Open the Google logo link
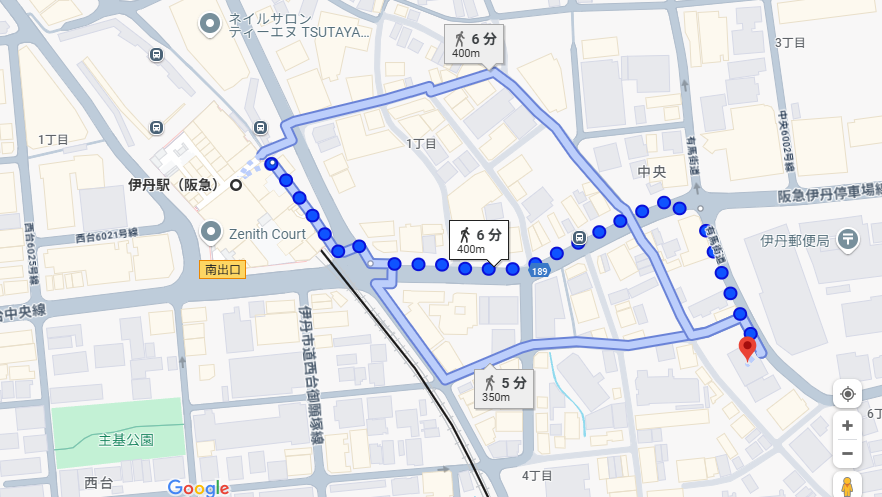This screenshot has height=497, width=882. (198, 487)
